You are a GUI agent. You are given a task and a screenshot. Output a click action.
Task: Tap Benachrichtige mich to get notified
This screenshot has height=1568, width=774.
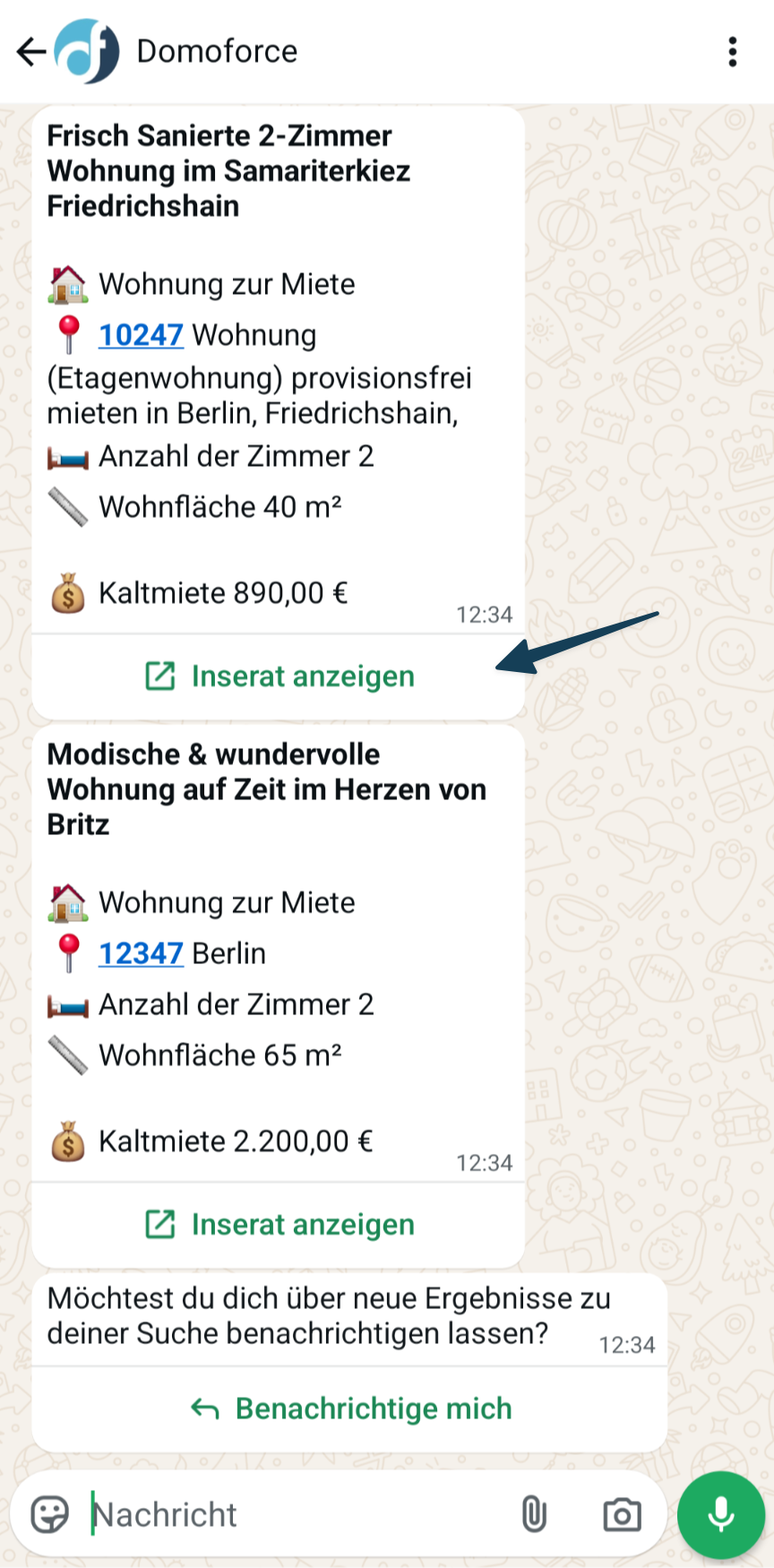pos(351,1409)
